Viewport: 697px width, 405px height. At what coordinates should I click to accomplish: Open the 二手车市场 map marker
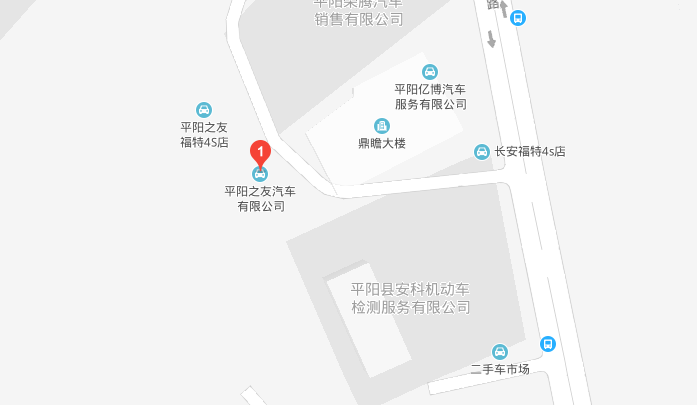[x=500, y=352]
